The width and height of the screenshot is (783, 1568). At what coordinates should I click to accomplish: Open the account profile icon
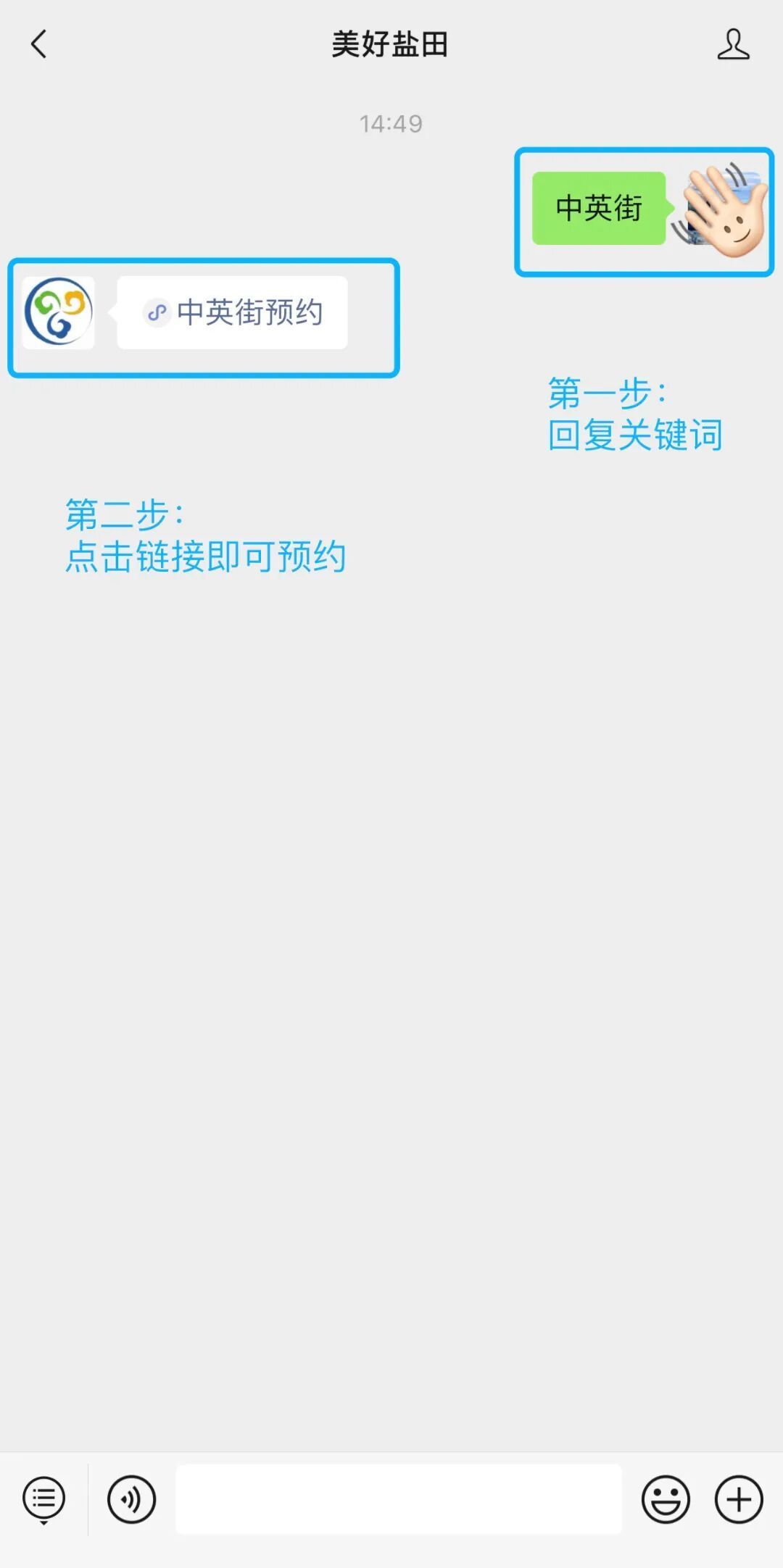pyautogui.click(x=732, y=44)
